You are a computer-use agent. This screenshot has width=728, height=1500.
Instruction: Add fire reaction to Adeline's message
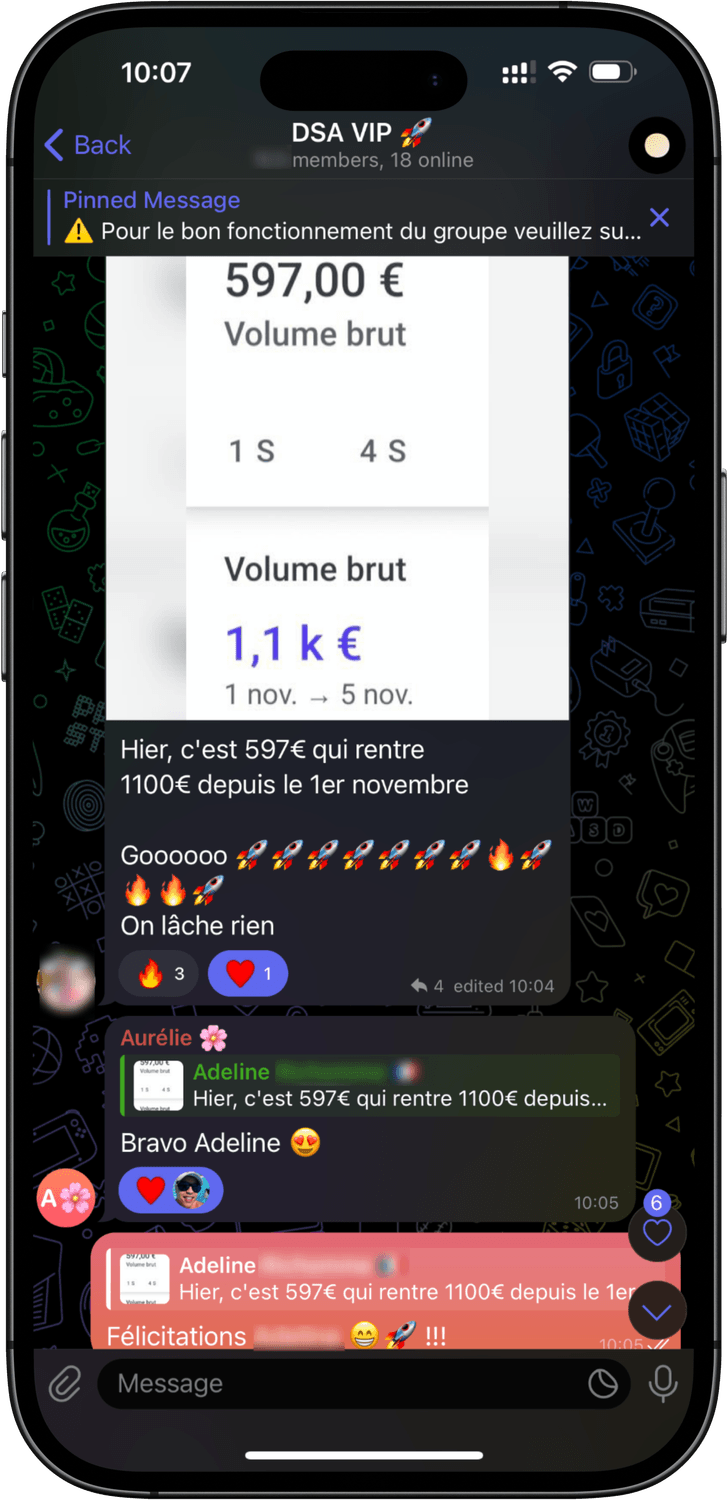(159, 974)
